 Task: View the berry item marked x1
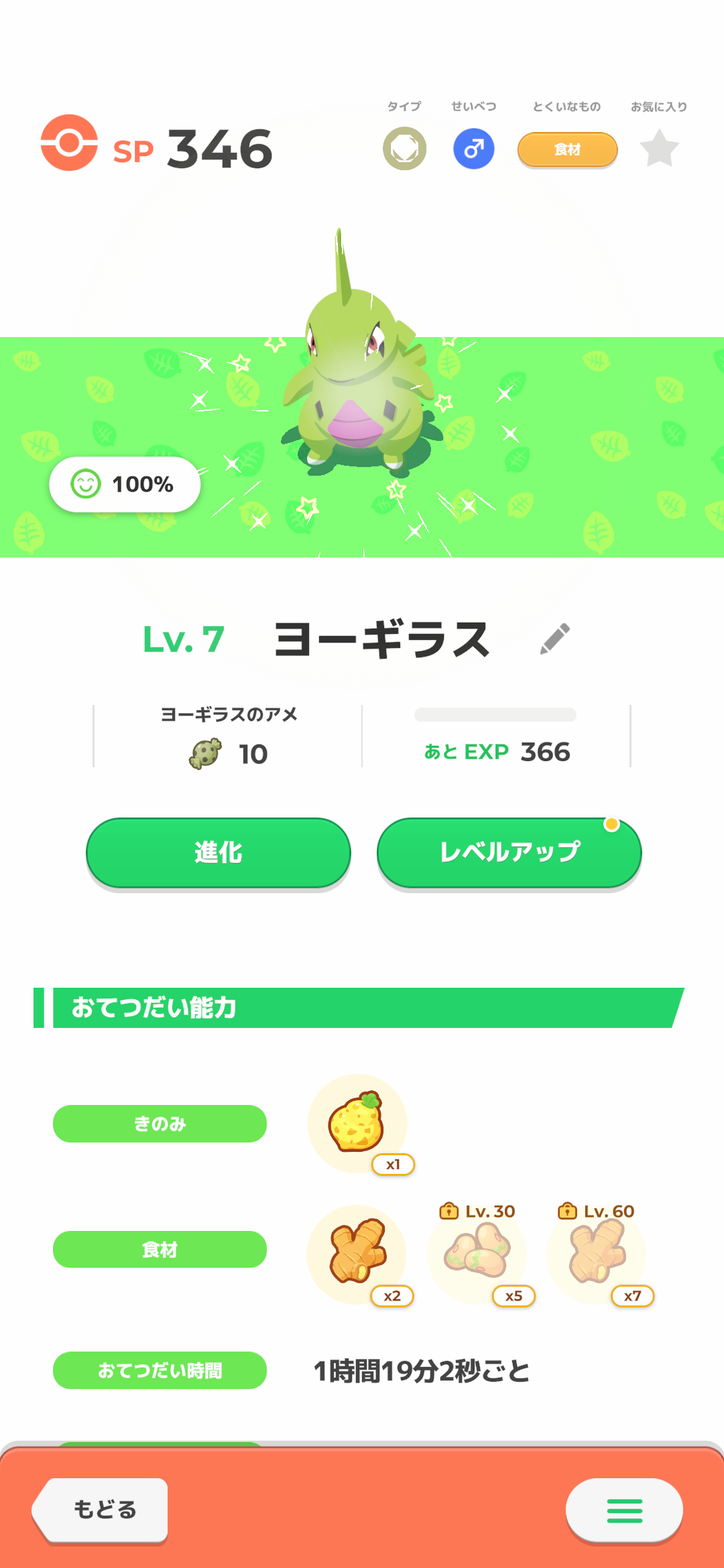357,1124
